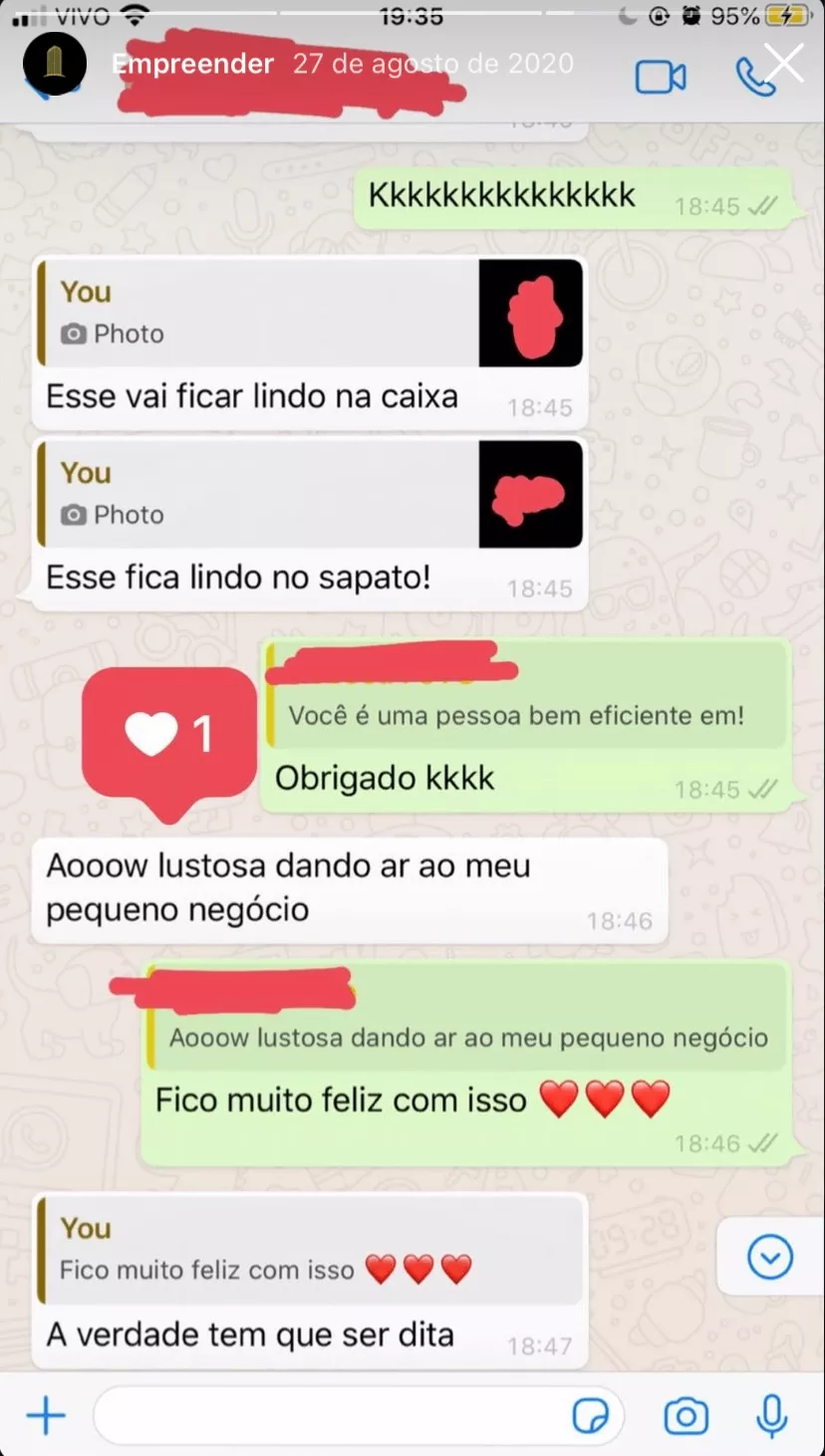Open the Empreender highlight profile avatar

coord(54,64)
